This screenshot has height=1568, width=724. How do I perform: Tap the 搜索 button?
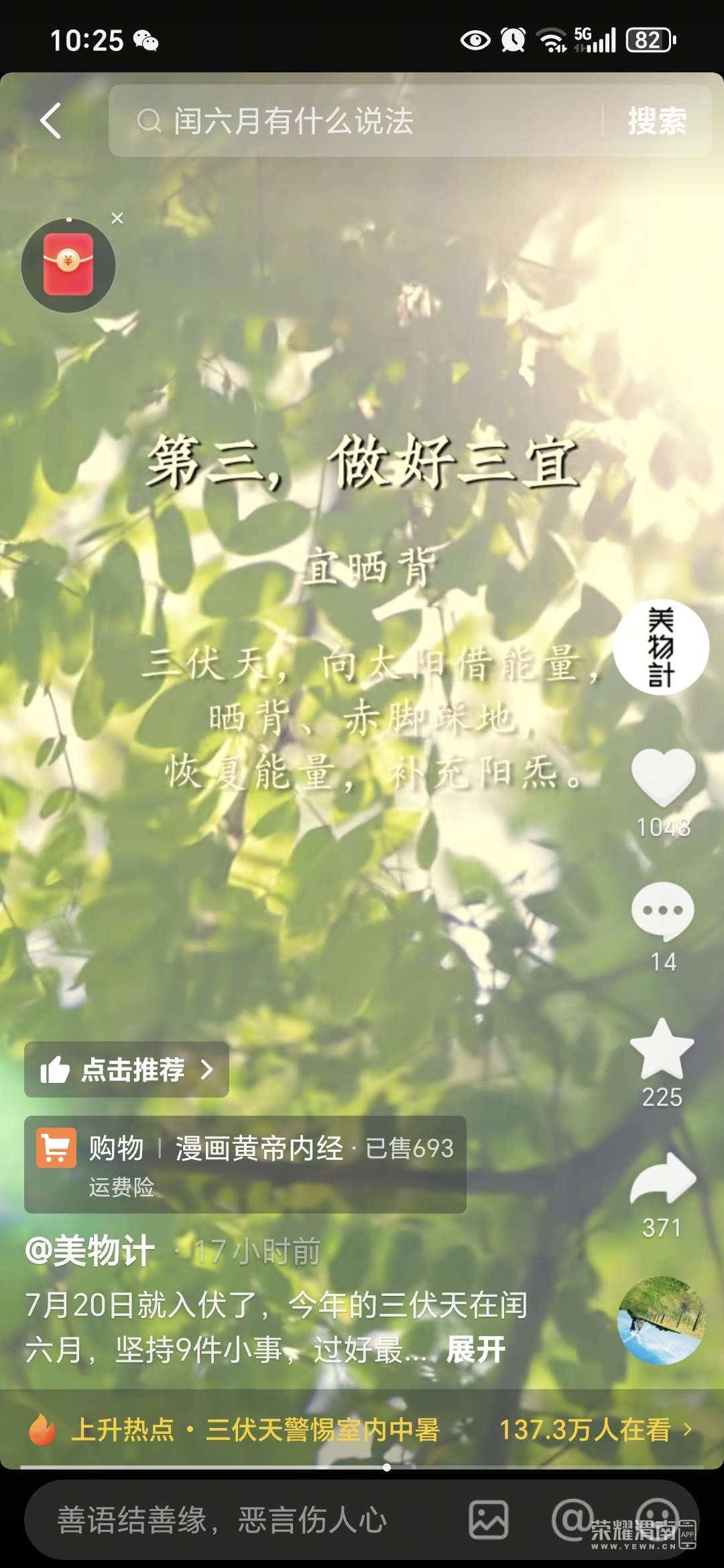pyautogui.click(x=656, y=121)
